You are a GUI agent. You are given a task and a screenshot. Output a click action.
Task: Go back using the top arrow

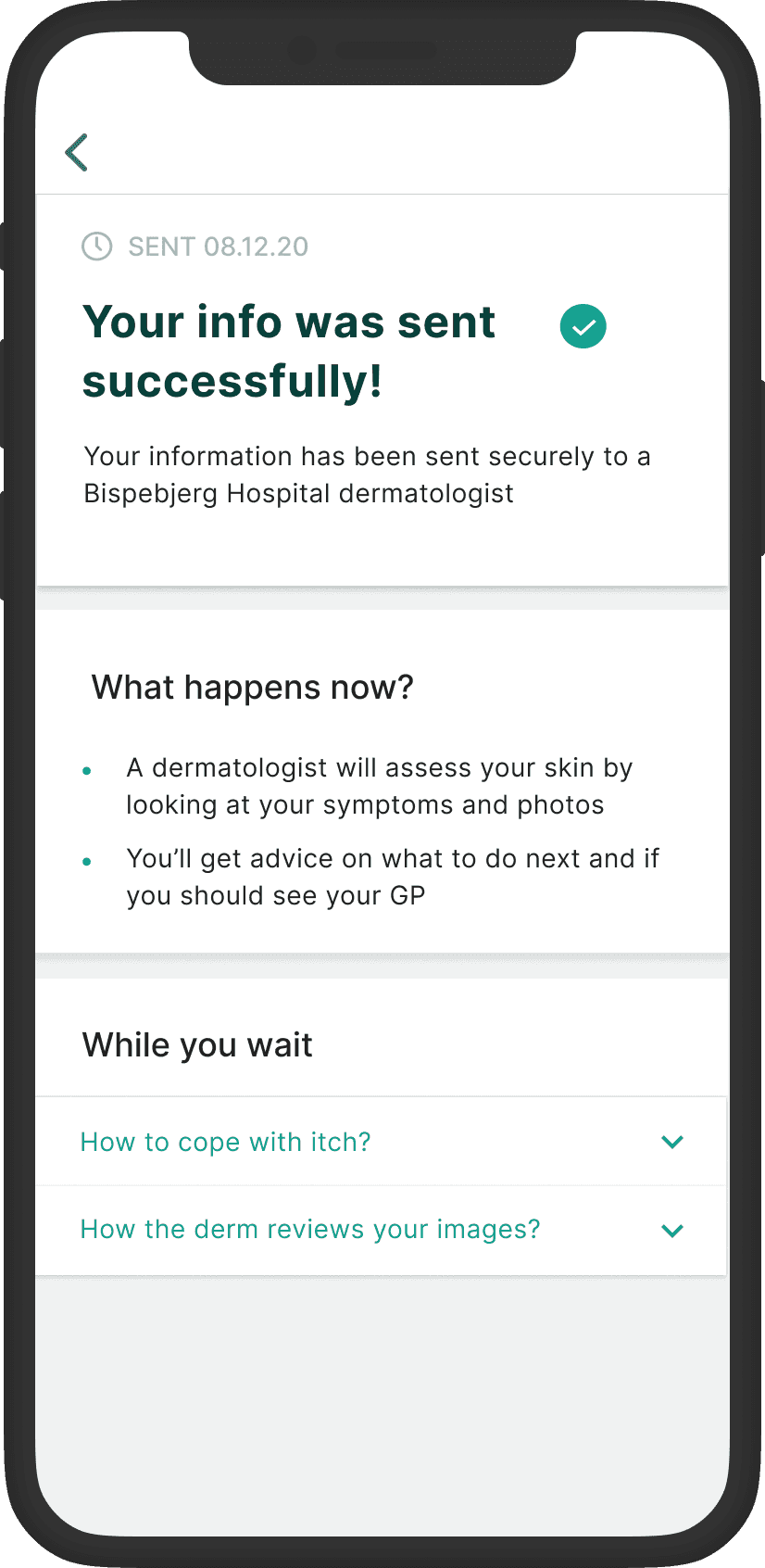[77, 153]
